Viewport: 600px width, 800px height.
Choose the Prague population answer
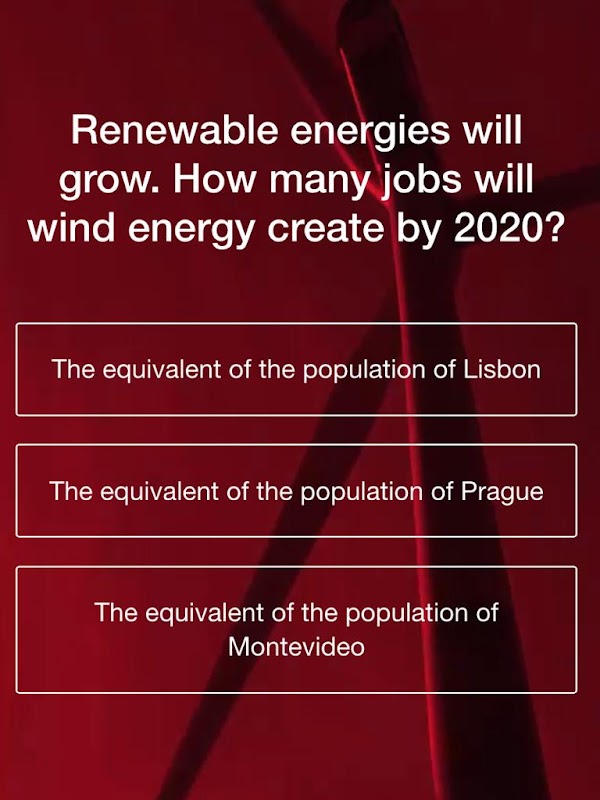coord(296,491)
